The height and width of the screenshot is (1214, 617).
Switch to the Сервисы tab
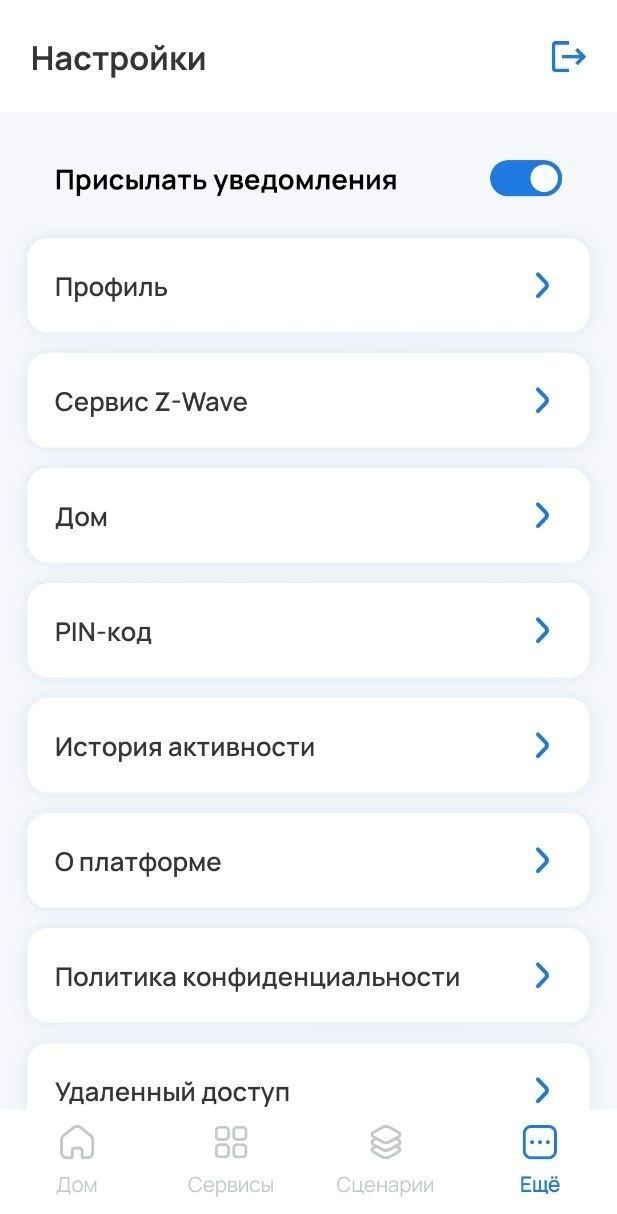(231, 1160)
